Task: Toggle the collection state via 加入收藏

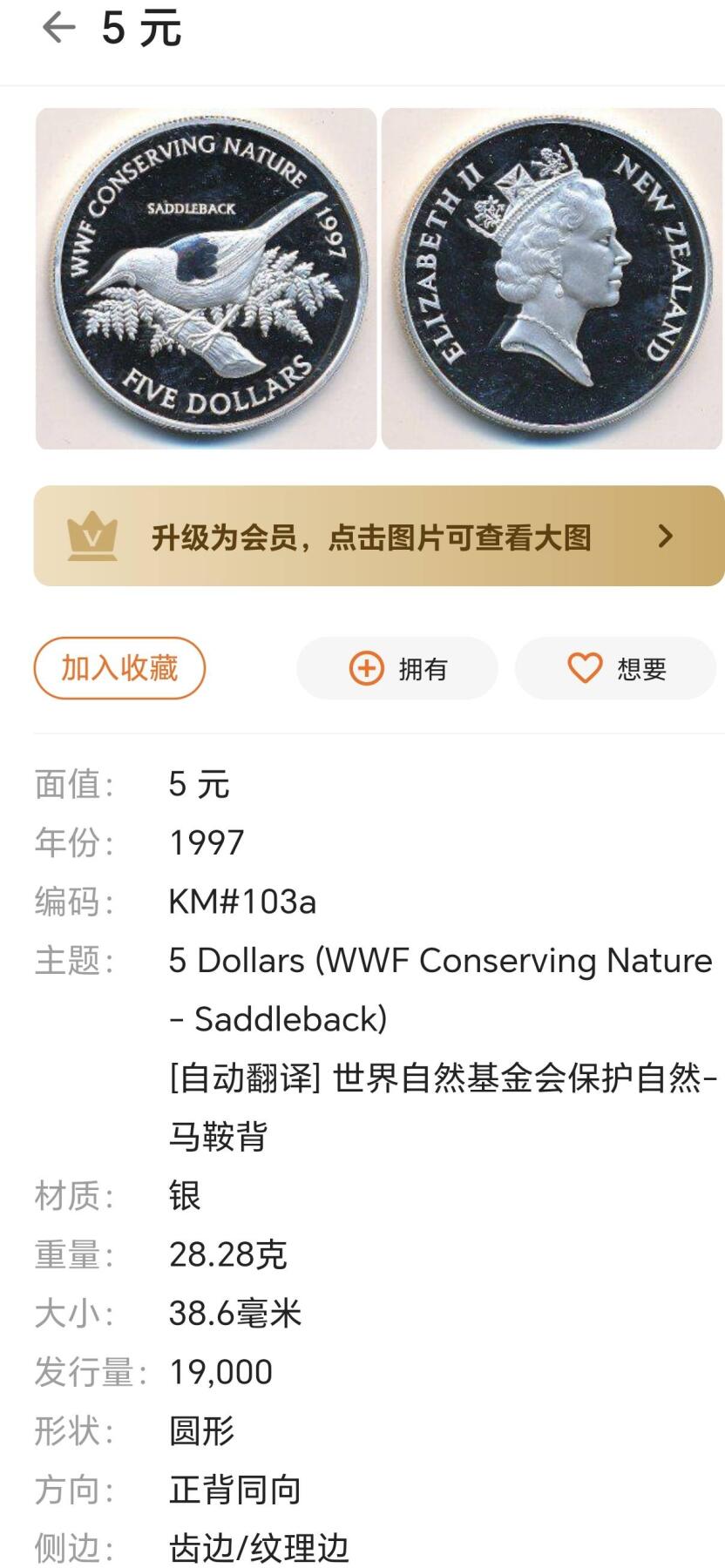Action: point(119,666)
